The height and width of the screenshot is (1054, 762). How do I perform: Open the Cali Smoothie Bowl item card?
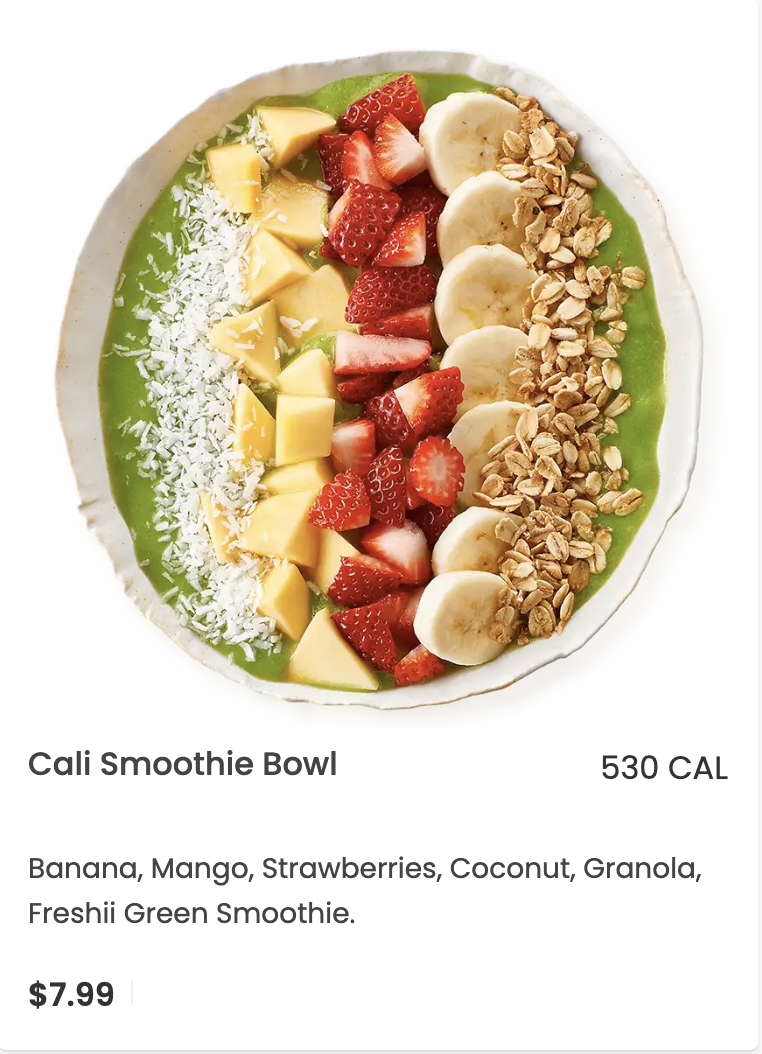(182, 764)
